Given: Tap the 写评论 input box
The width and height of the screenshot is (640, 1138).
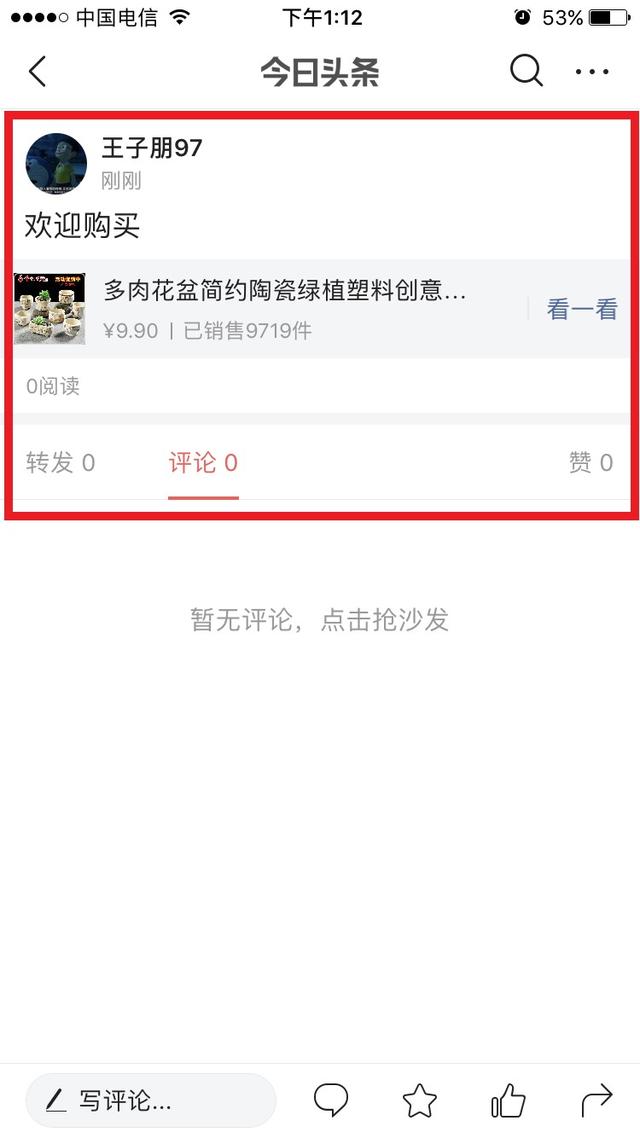Looking at the screenshot, I should pos(150,1101).
